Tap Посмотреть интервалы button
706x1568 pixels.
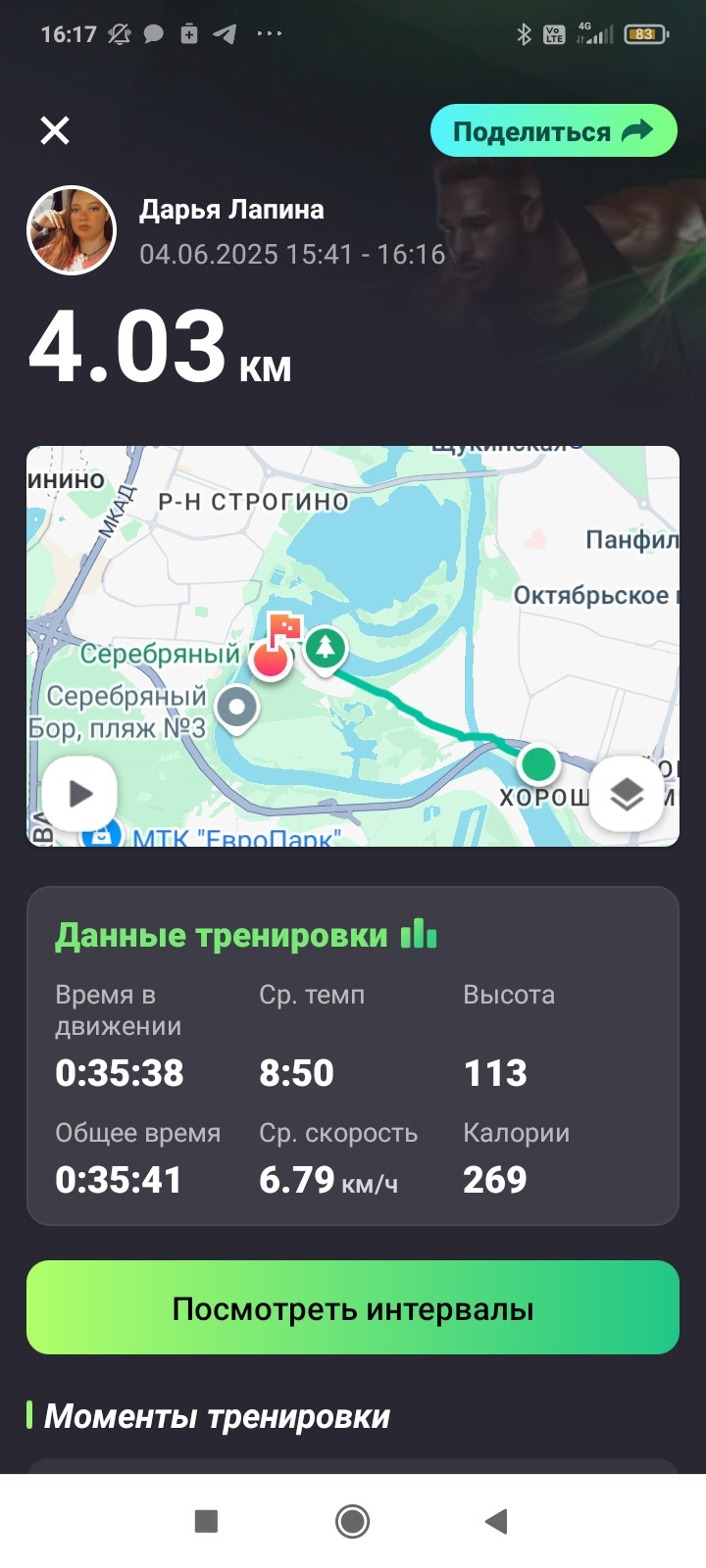(x=353, y=1307)
